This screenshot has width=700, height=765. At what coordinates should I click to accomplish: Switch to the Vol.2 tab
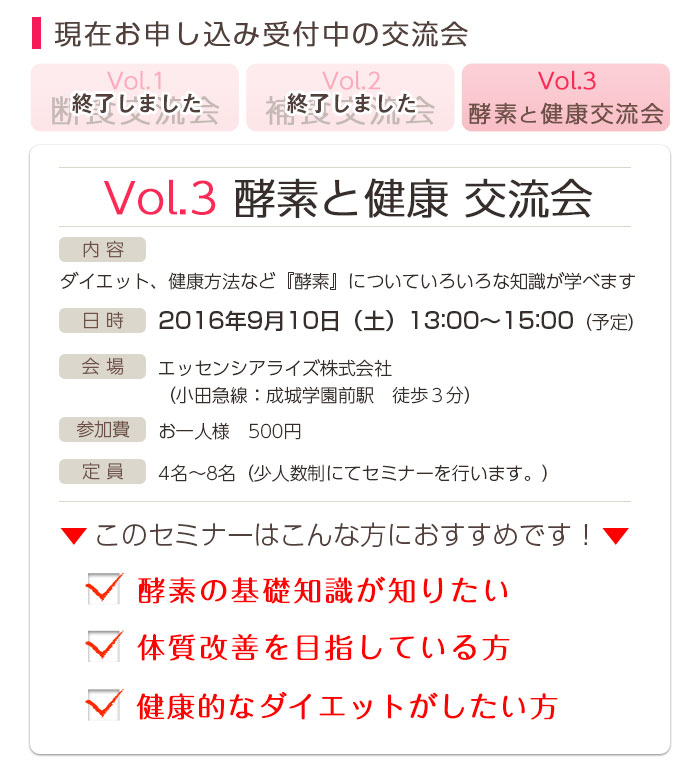pos(350,97)
